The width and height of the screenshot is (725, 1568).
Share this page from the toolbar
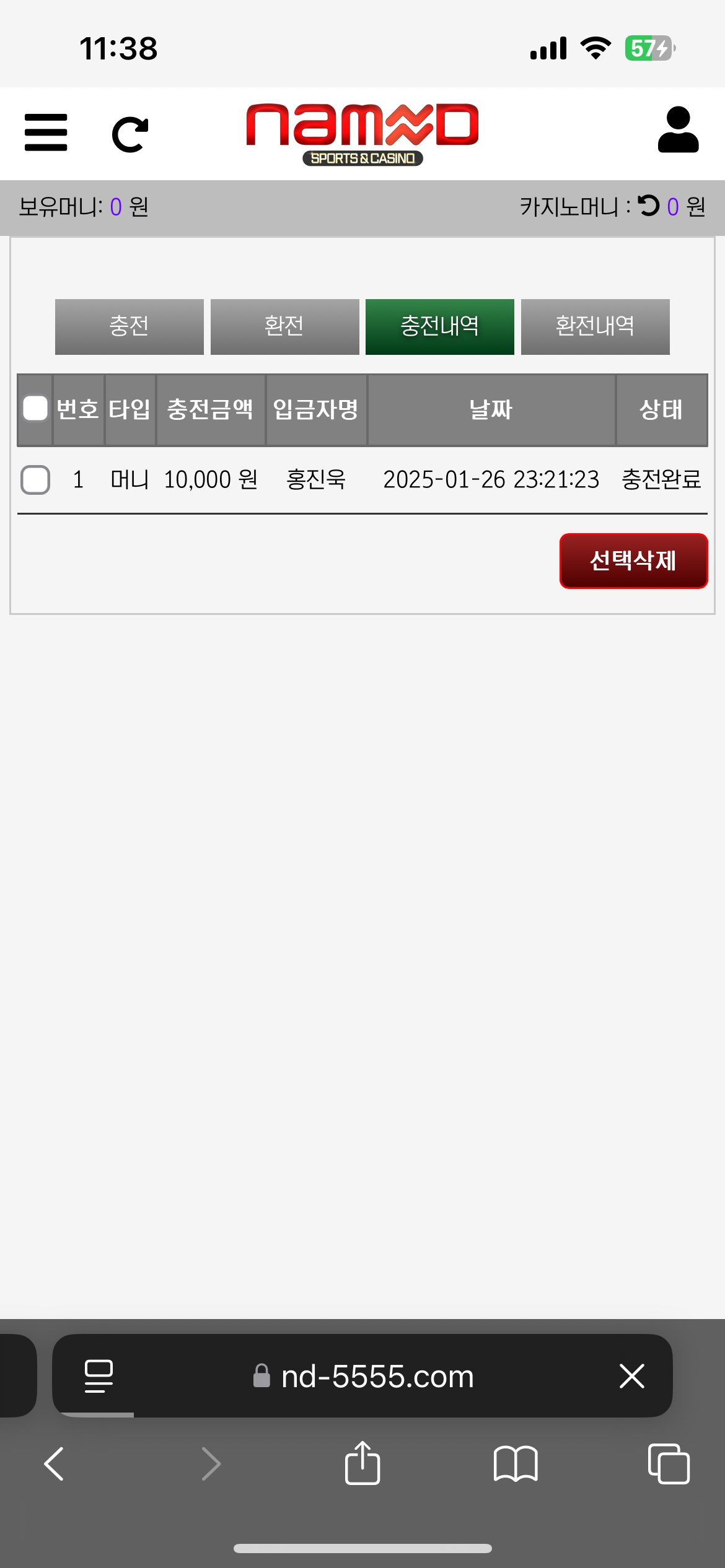[362, 1464]
